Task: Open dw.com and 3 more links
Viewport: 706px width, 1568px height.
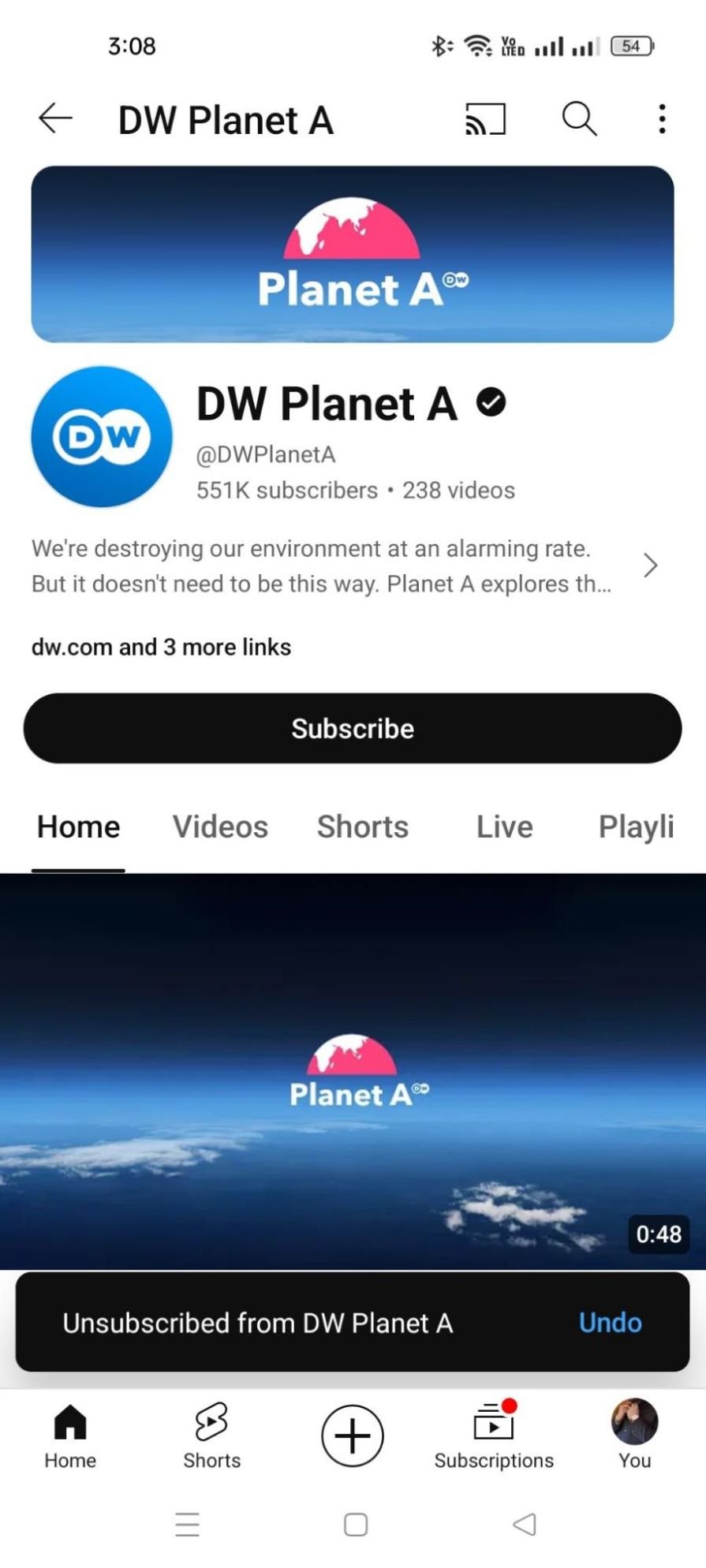Action: pyautogui.click(x=161, y=648)
